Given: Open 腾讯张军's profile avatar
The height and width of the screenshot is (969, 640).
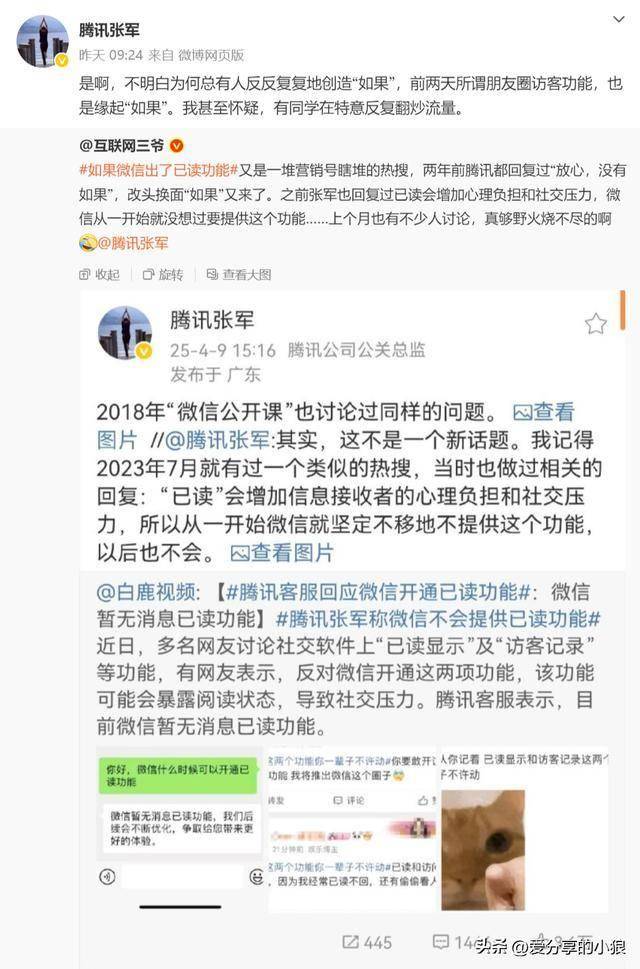Looking at the screenshot, I should point(43,41).
